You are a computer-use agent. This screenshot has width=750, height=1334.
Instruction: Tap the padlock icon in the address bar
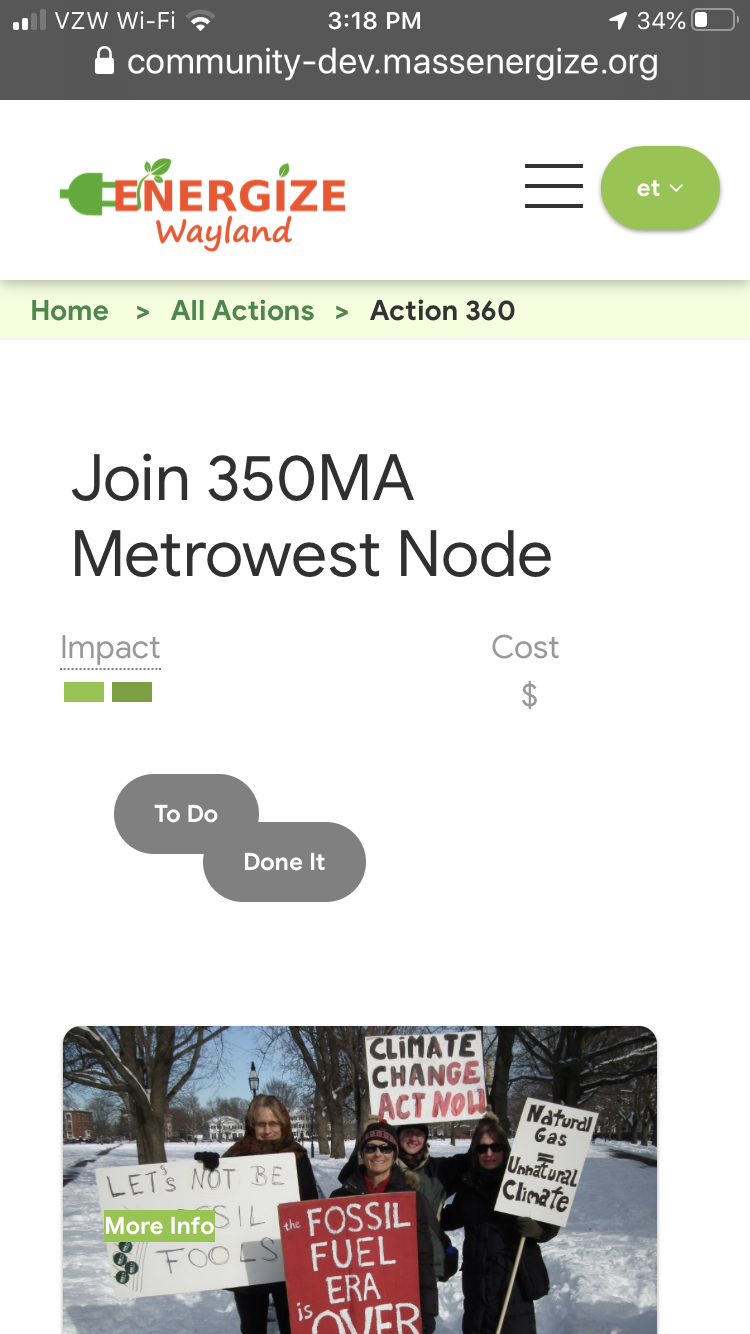tap(107, 62)
